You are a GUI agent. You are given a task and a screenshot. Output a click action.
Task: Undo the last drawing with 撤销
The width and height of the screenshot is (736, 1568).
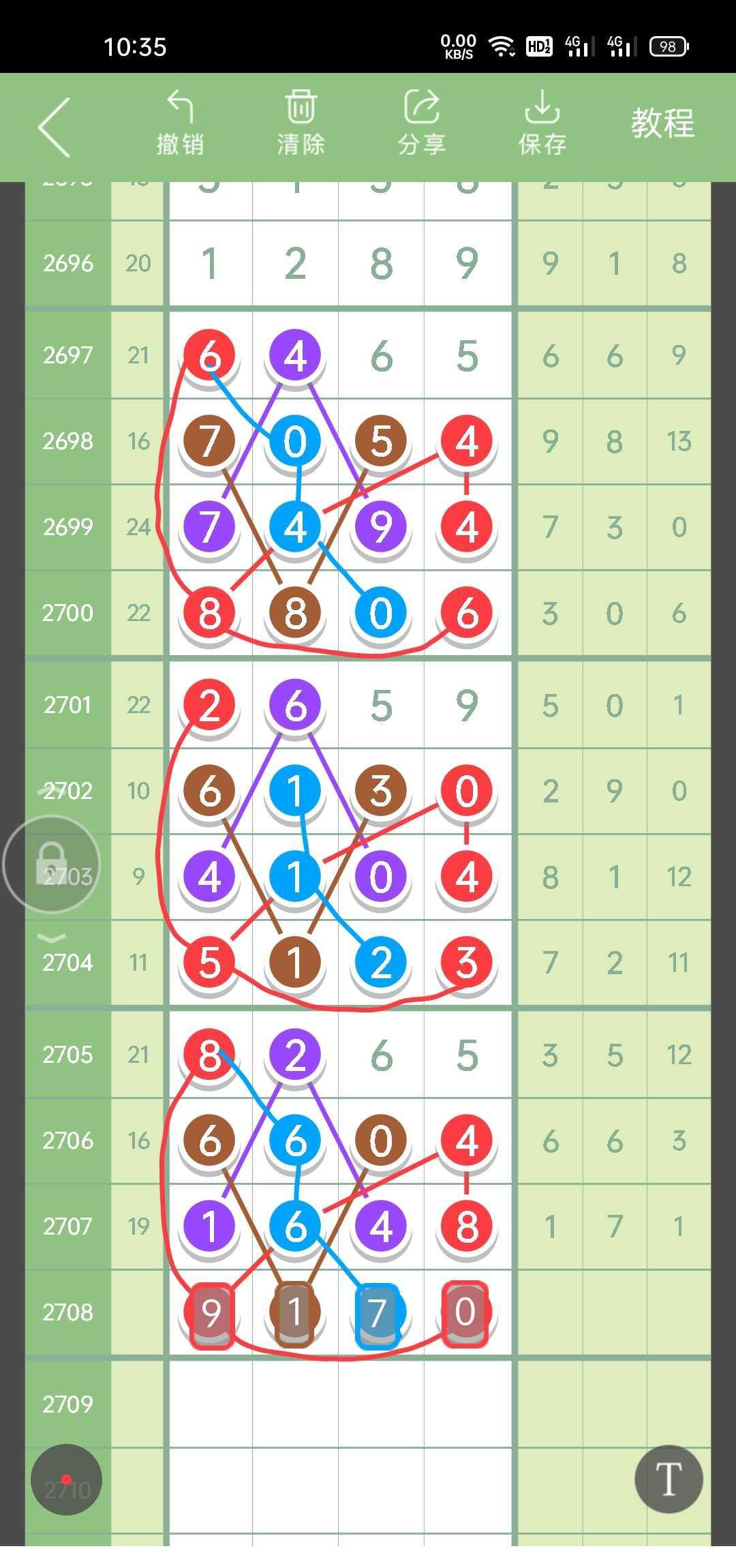180,123
